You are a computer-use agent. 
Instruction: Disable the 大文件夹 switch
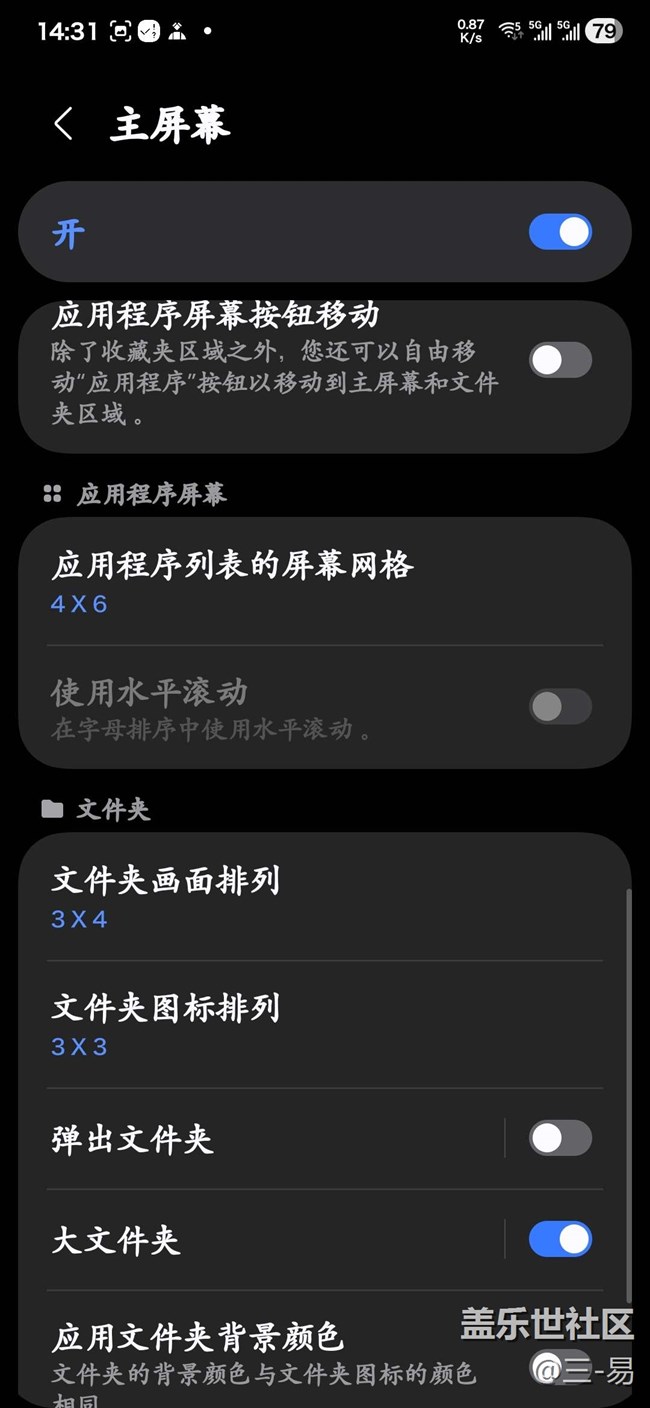click(560, 1240)
